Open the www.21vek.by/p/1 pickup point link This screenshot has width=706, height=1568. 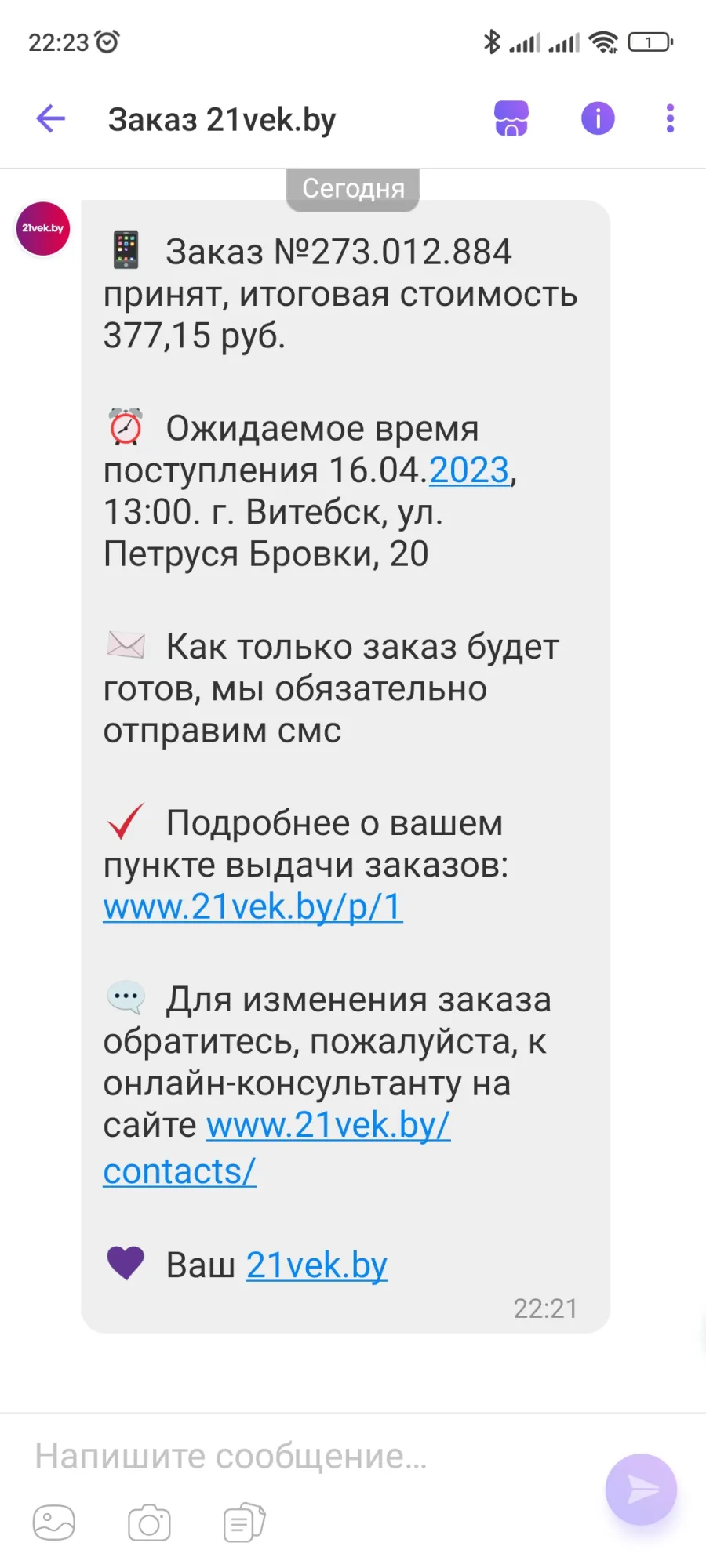tap(253, 907)
